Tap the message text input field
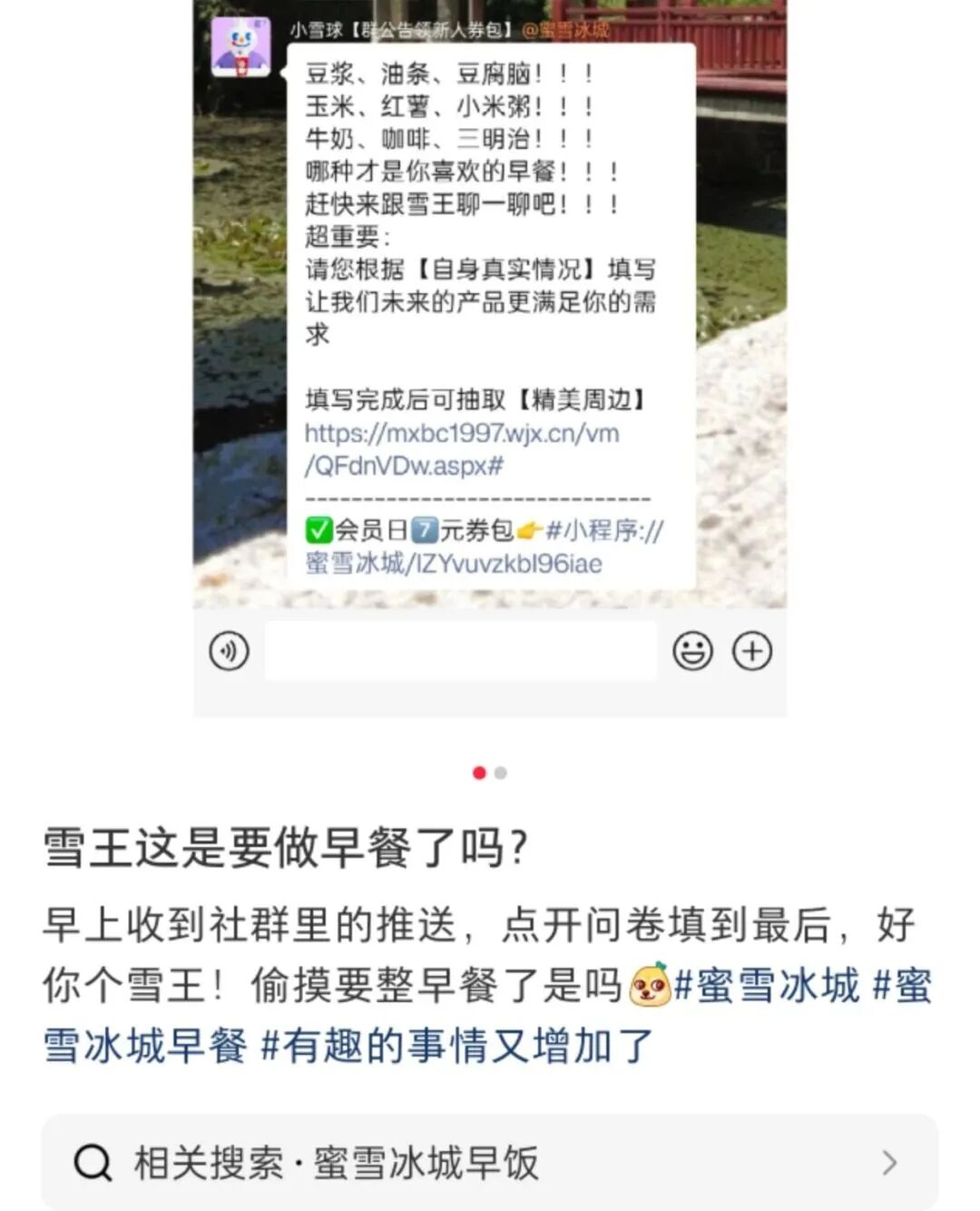980x1211 pixels. (x=458, y=649)
